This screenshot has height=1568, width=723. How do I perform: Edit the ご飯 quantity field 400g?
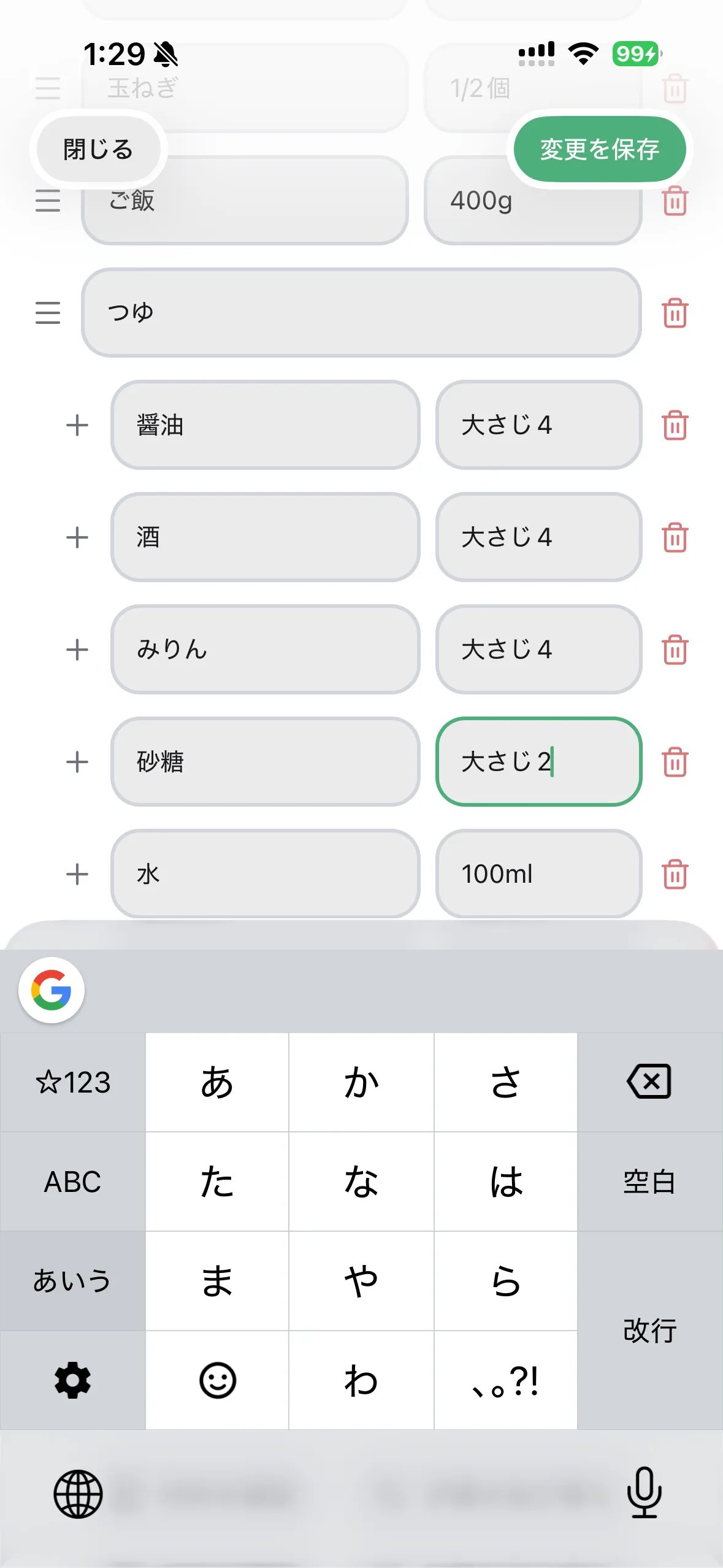pos(532,200)
